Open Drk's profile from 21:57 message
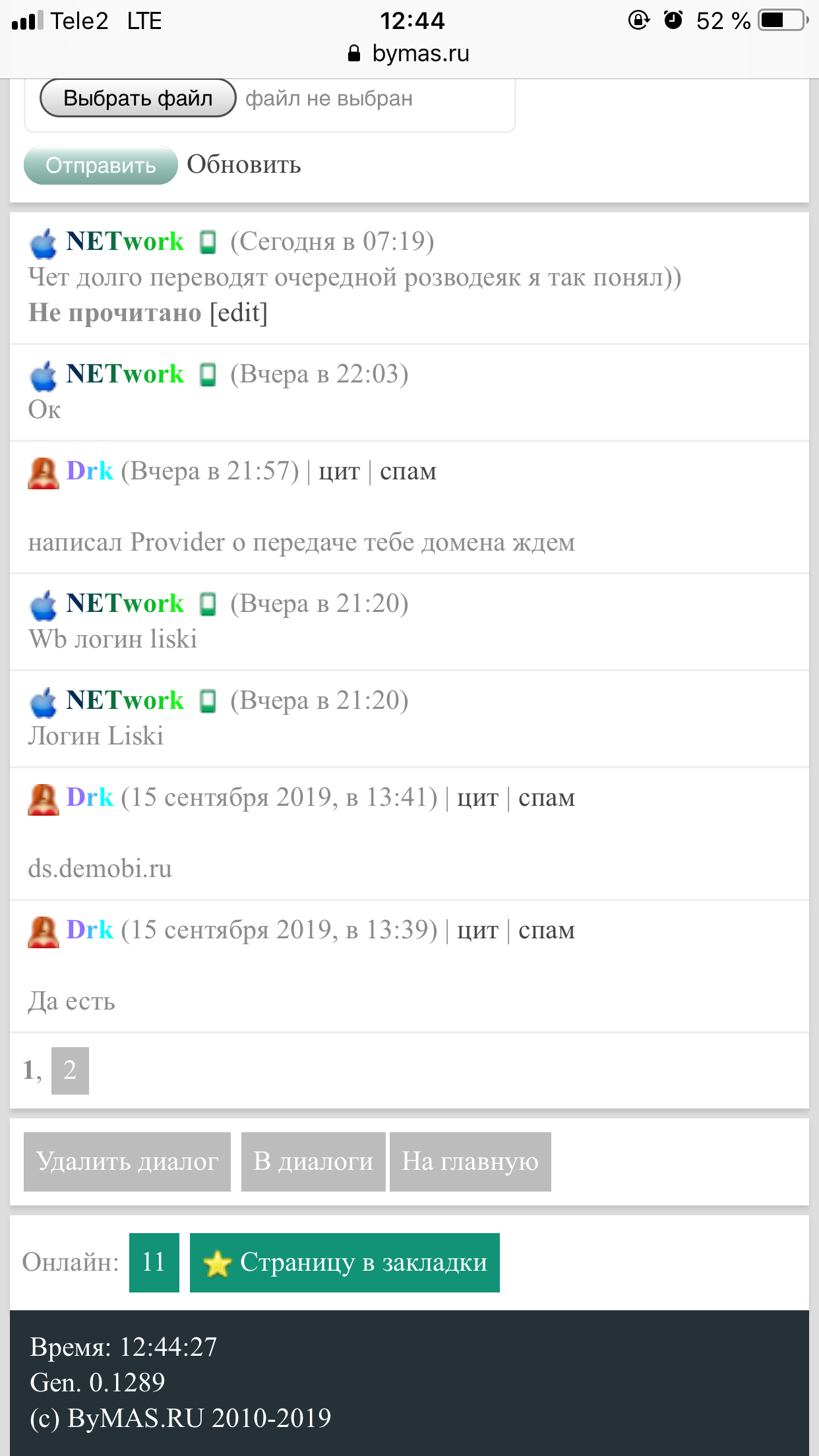 click(x=90, y=471)
